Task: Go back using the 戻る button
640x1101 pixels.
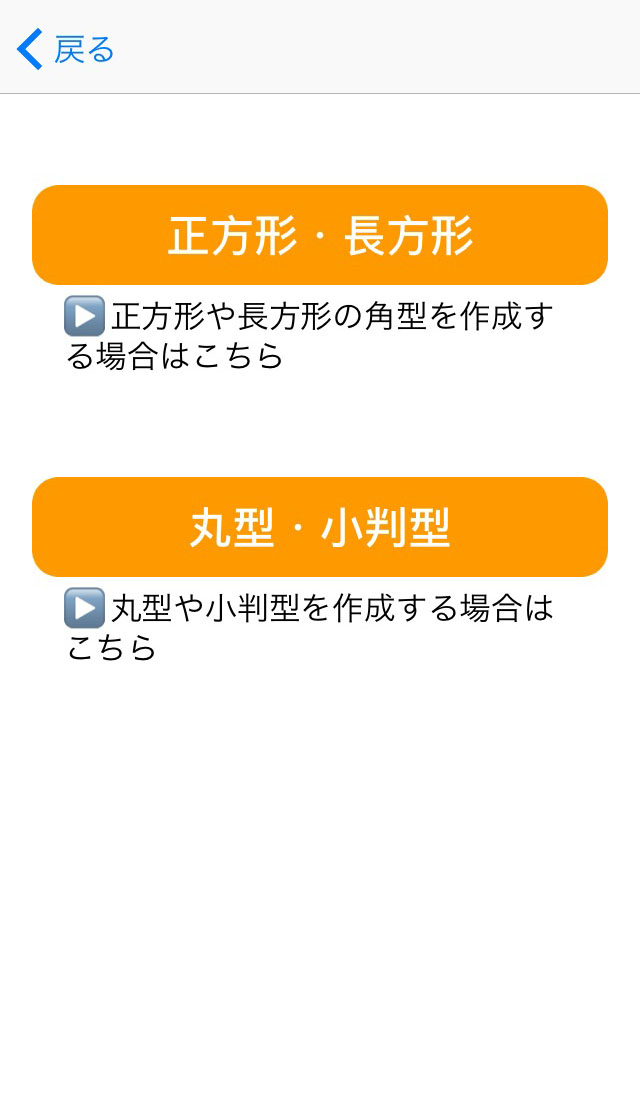Action: pos(65,49)
